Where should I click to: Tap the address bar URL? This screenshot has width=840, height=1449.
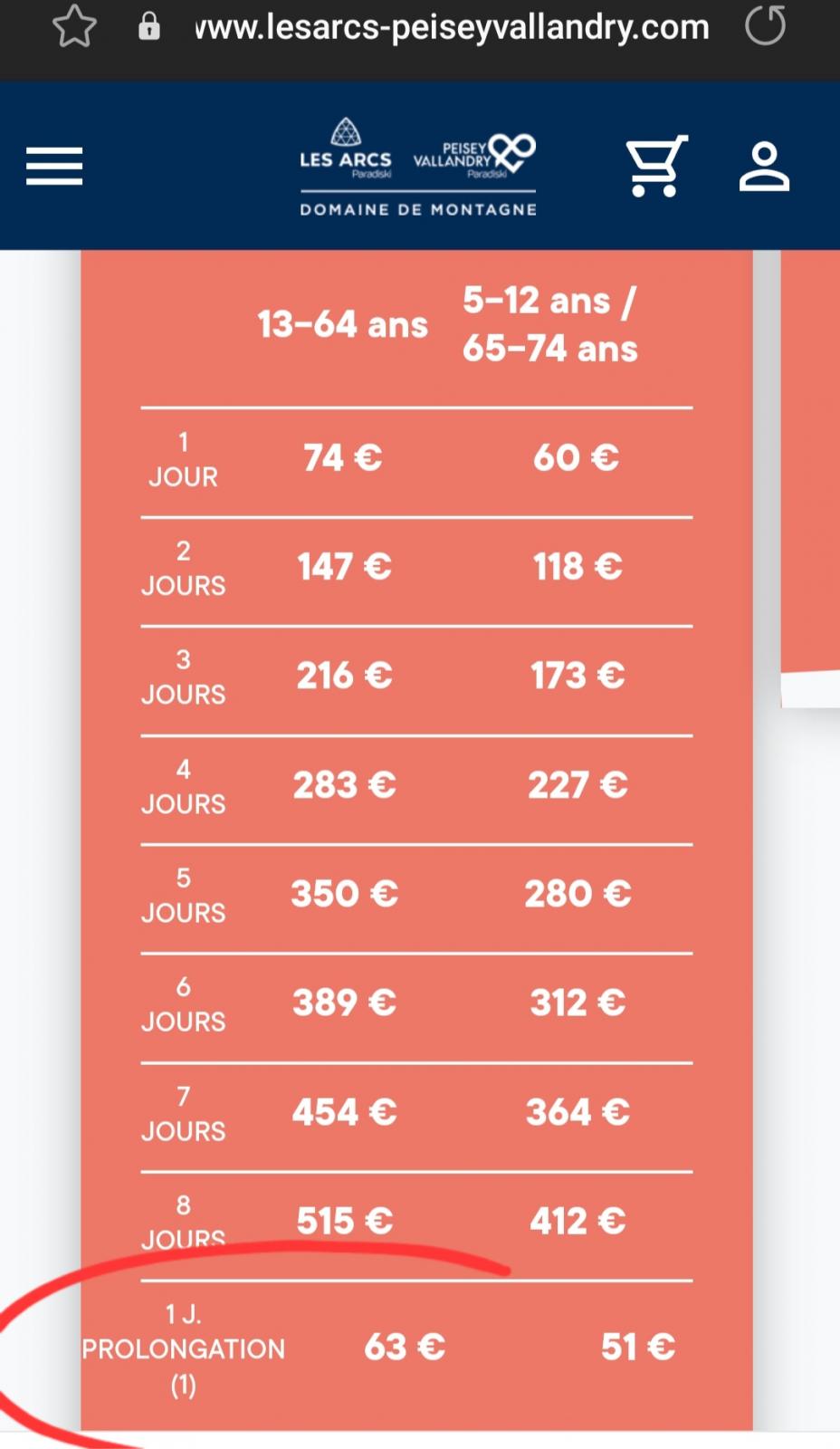[x=452, y=27]
